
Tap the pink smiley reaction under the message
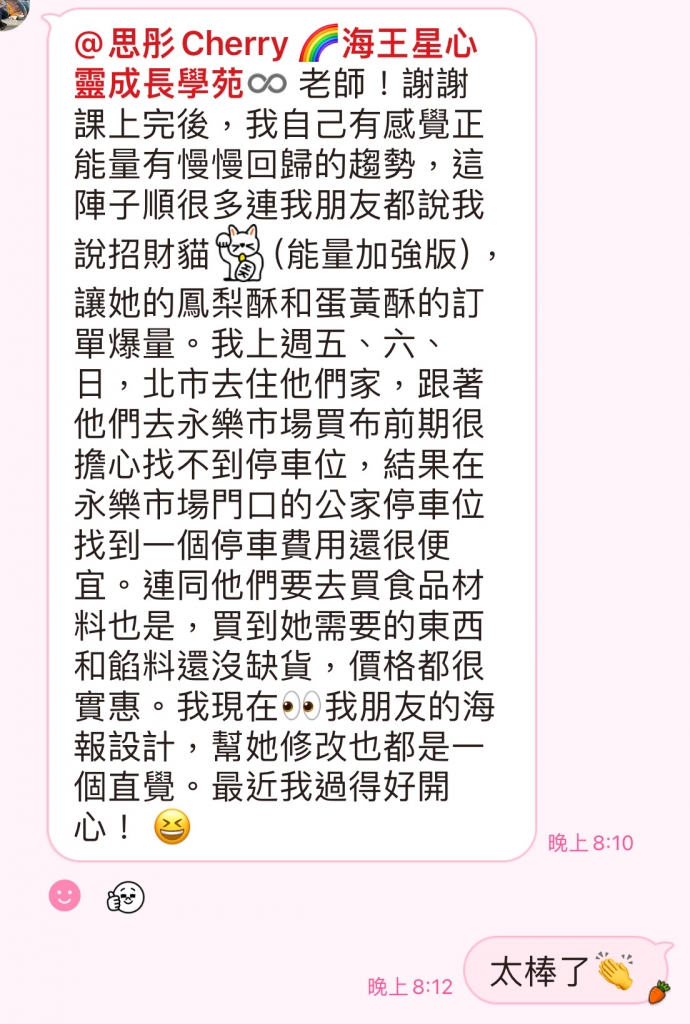[64, 895]
